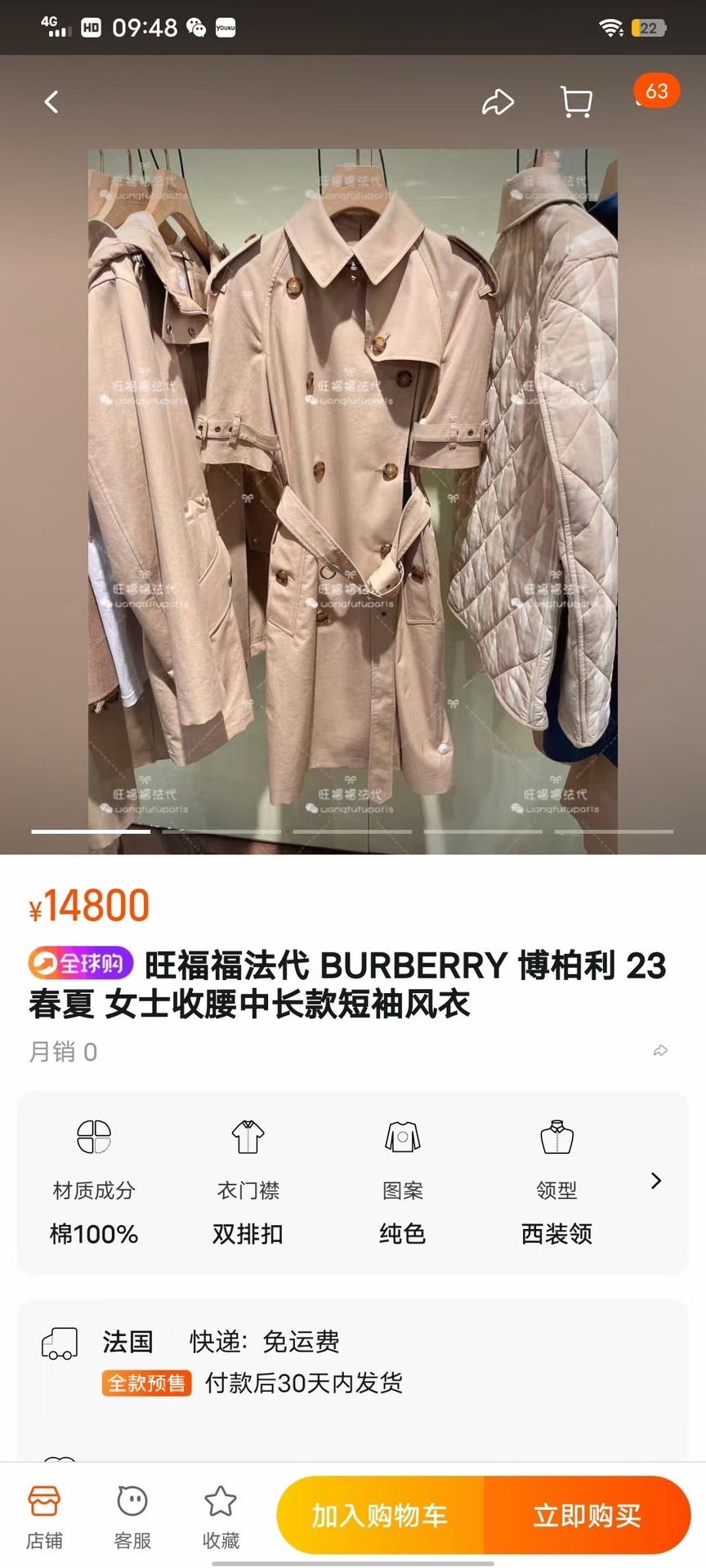
Task: Add item to favorites via 收藏
Action: tap(221, 1517)
